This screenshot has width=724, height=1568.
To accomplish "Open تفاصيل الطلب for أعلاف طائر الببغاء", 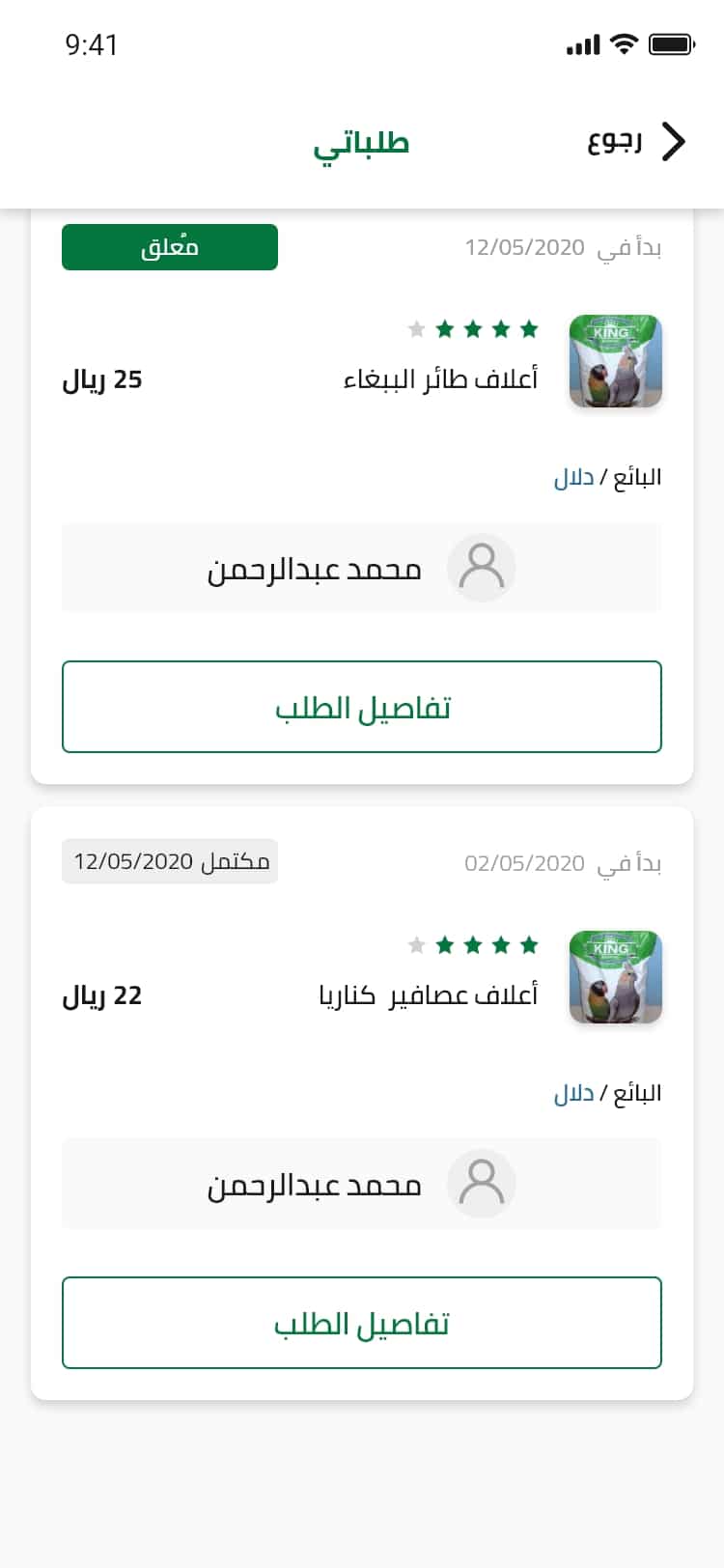I will [x=362, y=707].
